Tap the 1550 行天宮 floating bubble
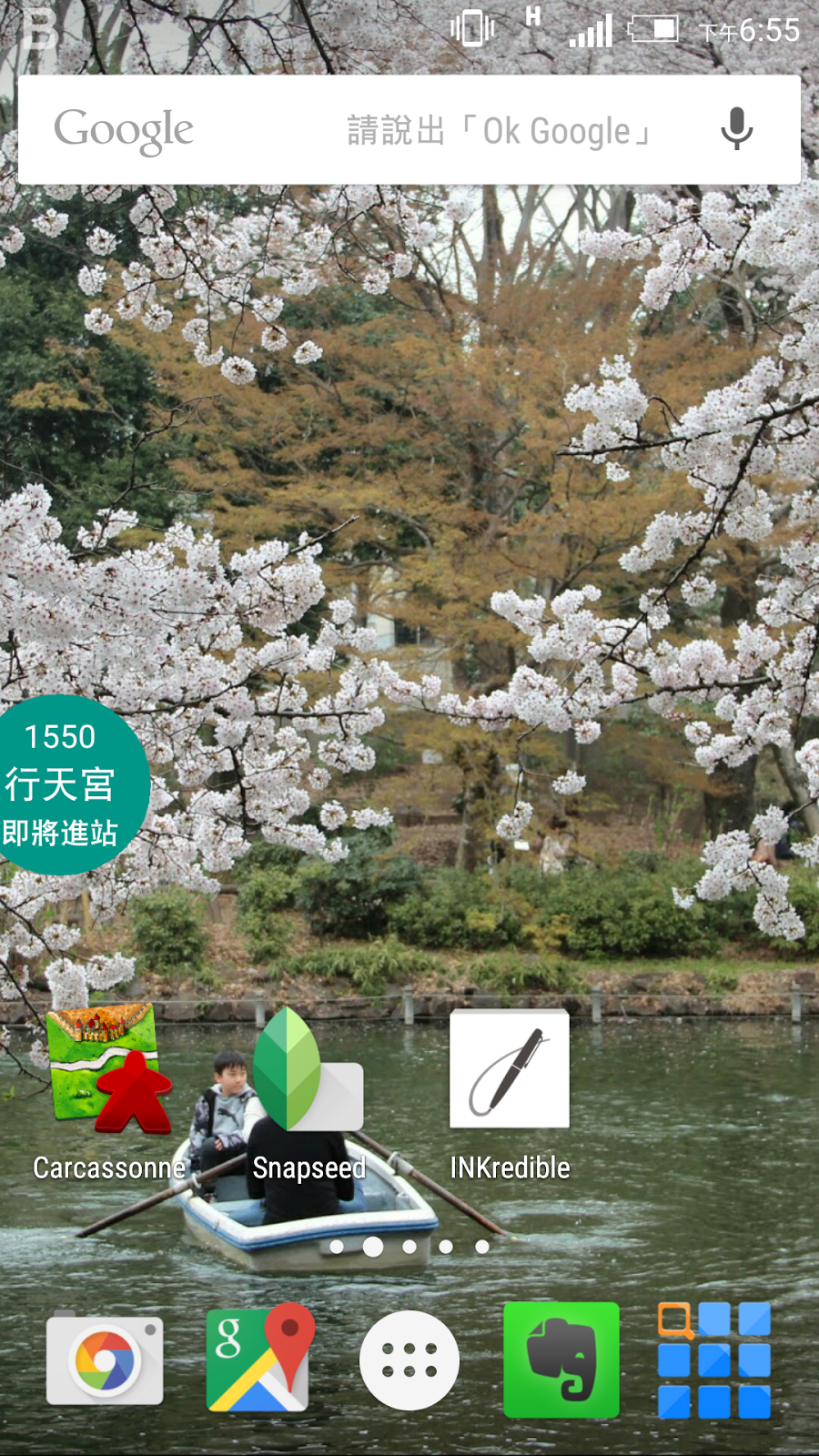 (x=64, y=784)
